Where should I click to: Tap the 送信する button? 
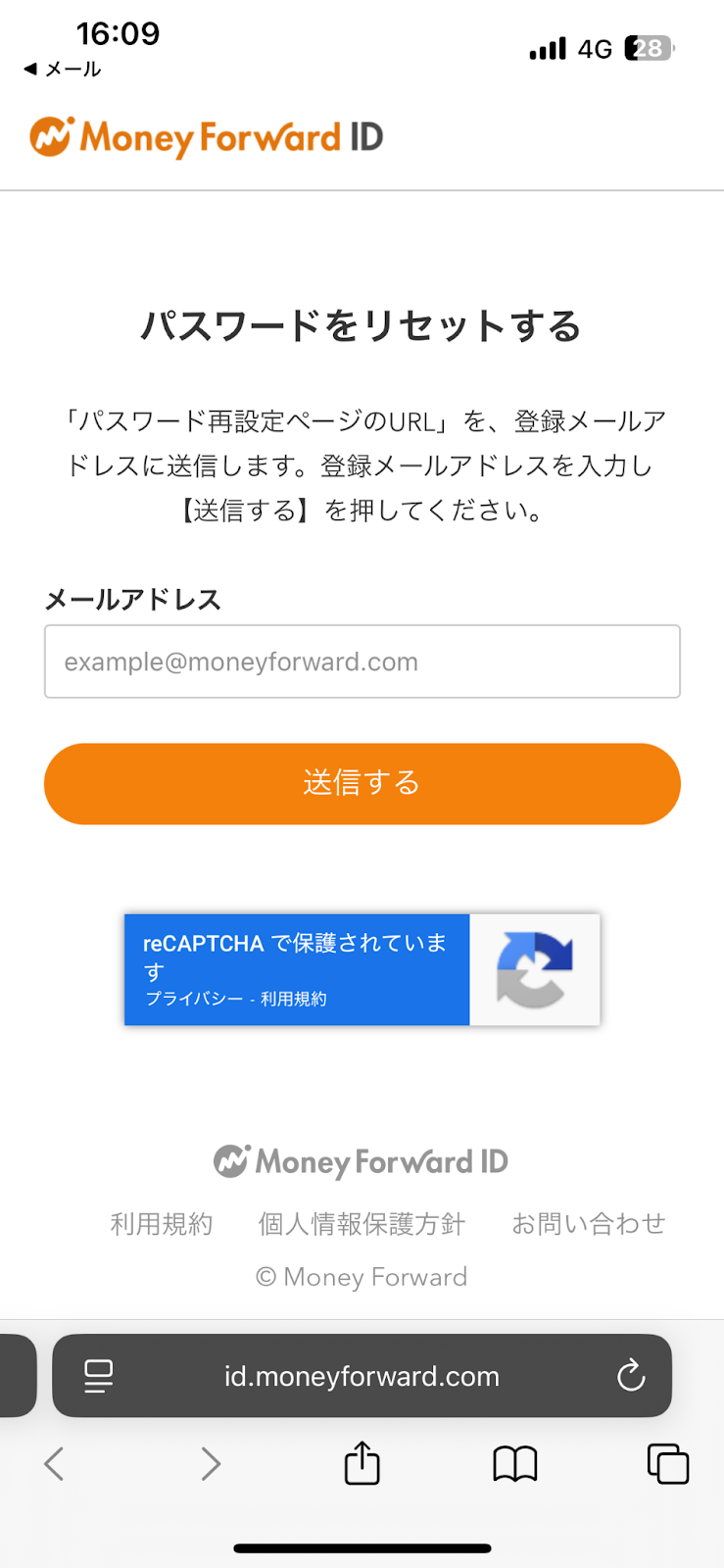362,783
